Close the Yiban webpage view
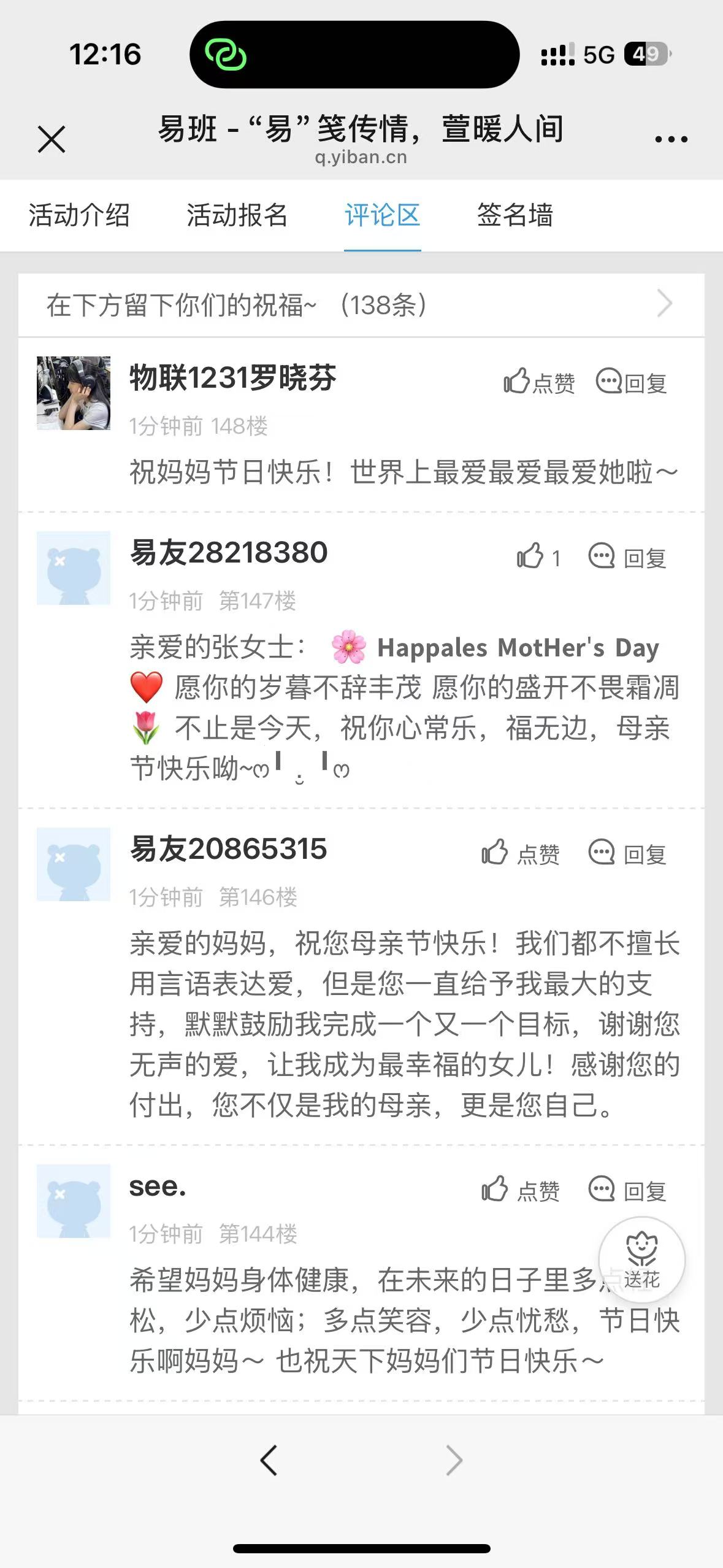The image size is (723, 1568). point(52,139)
